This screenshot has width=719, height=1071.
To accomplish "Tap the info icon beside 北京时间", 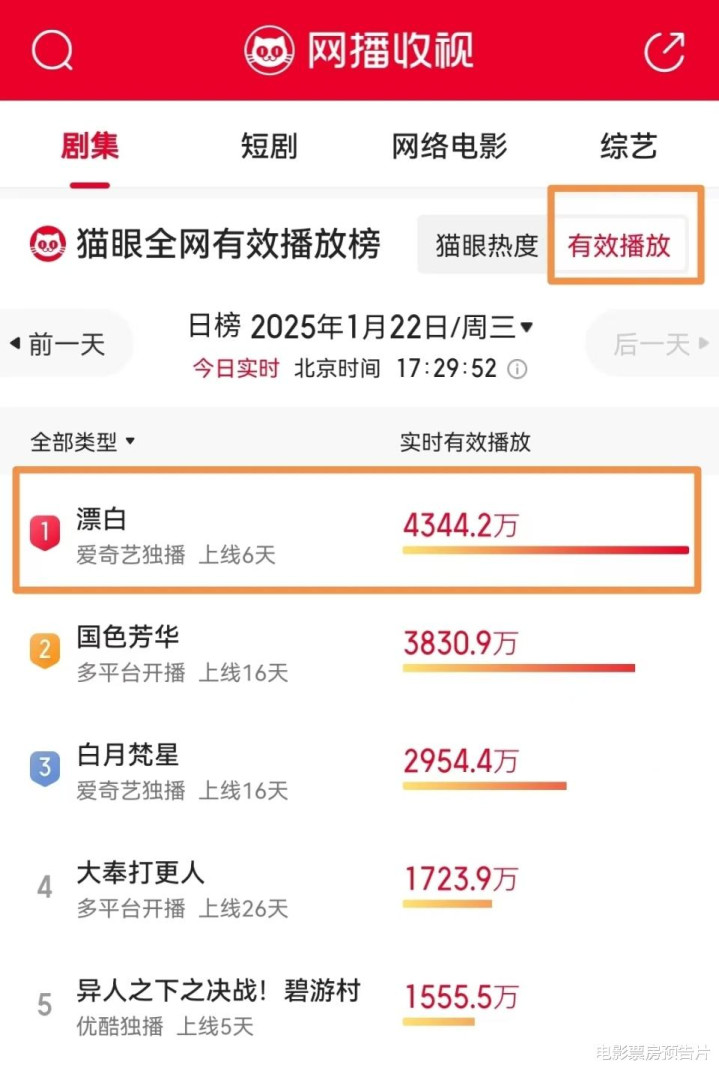I will point(518,369).
